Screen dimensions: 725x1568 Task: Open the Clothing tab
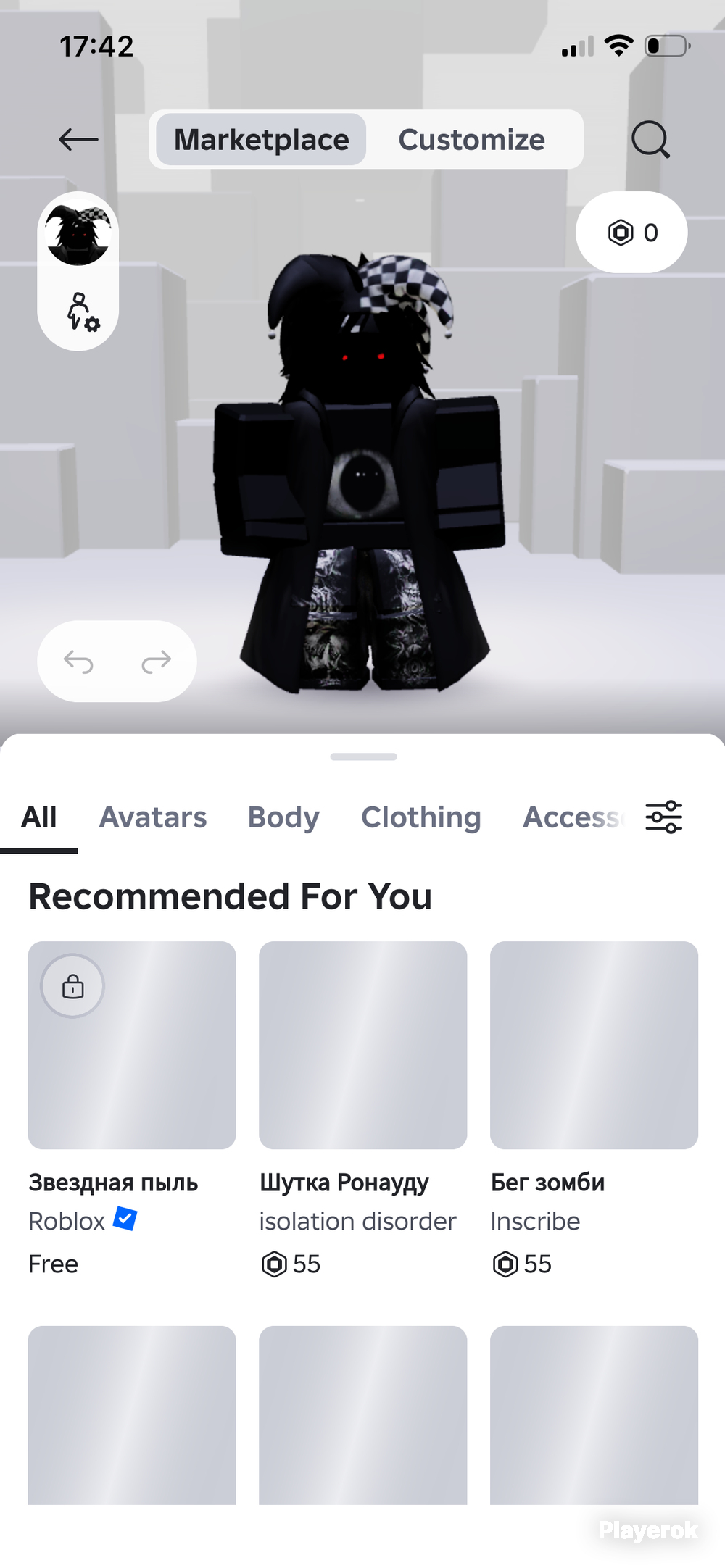coord(421,817)
